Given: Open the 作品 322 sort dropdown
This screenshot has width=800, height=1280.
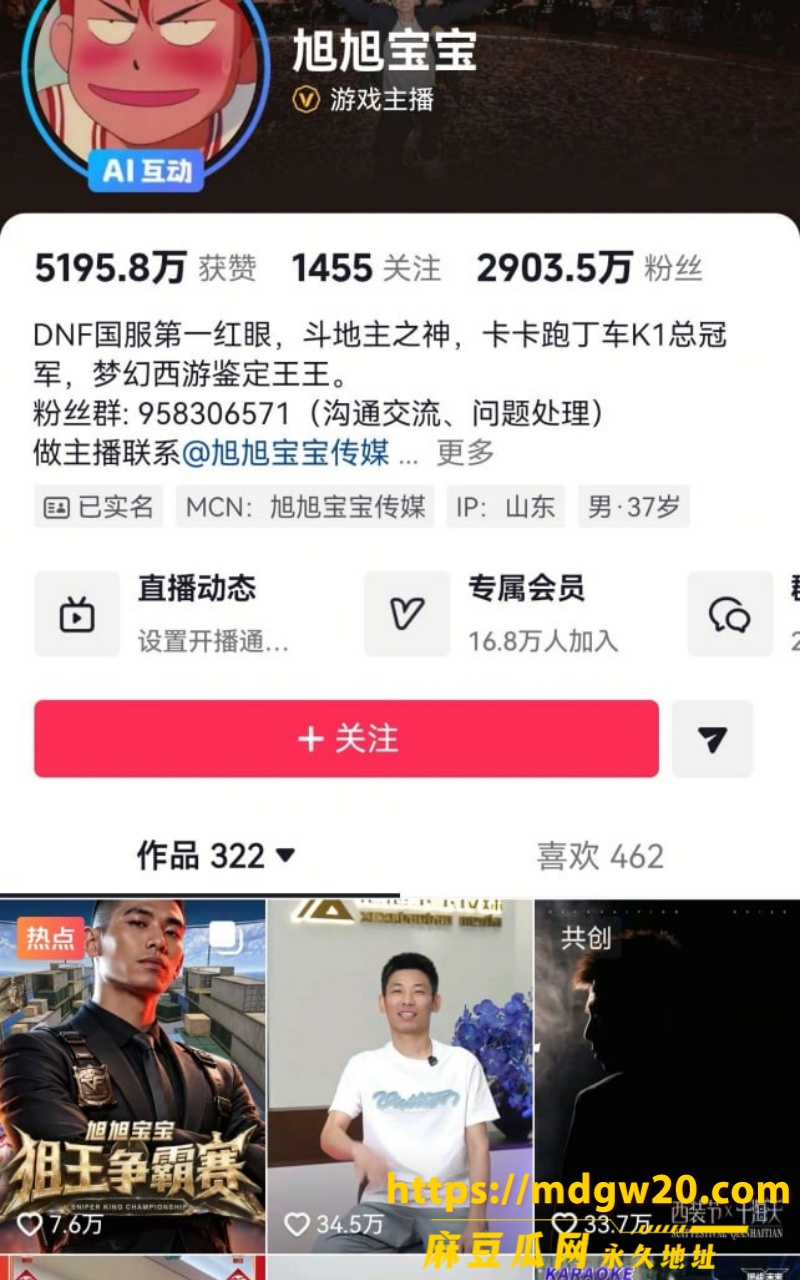Looking at the screenshot, I should coord(216,856).
